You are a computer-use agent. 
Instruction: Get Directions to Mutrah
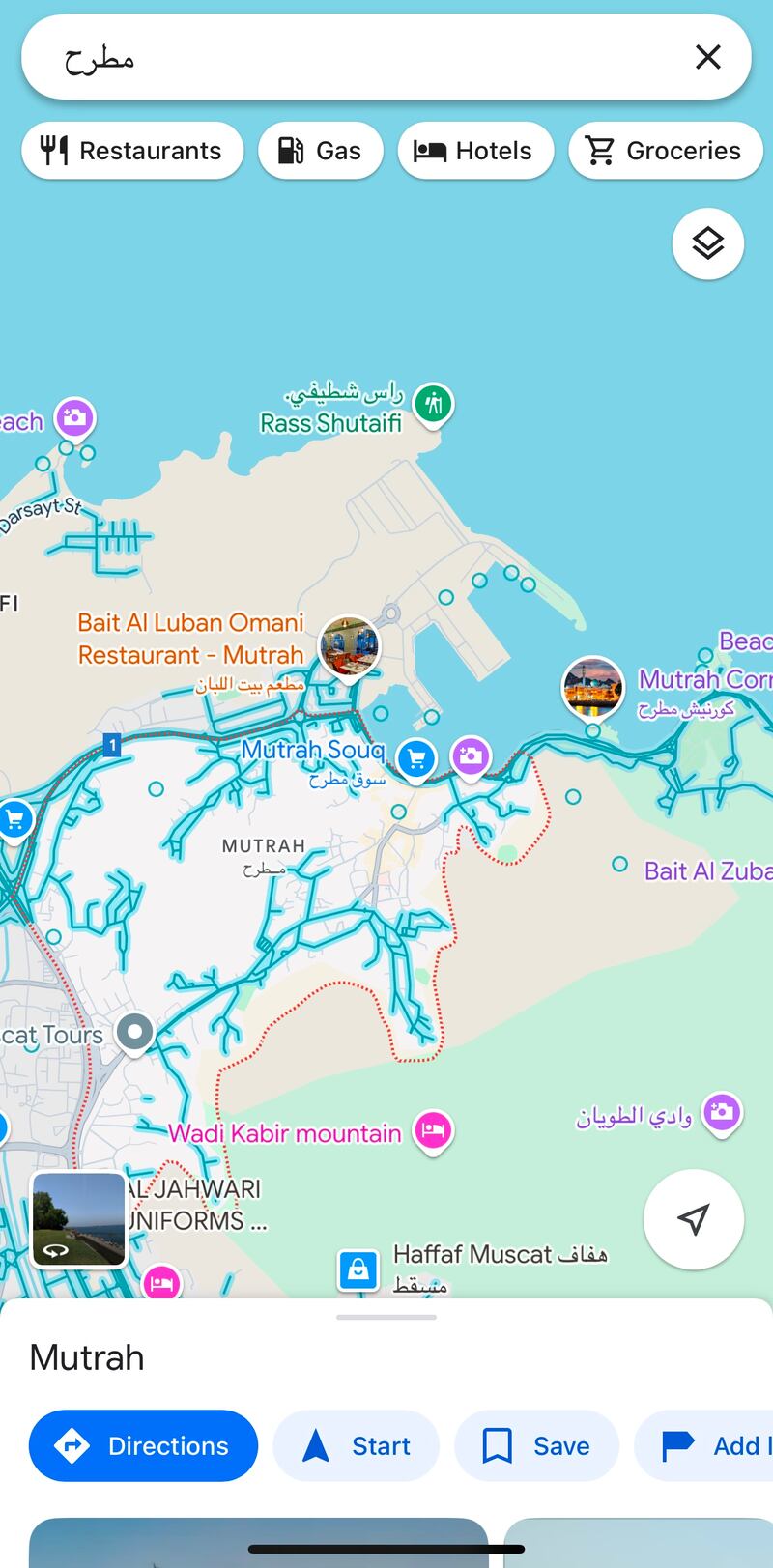[143, 1445]
